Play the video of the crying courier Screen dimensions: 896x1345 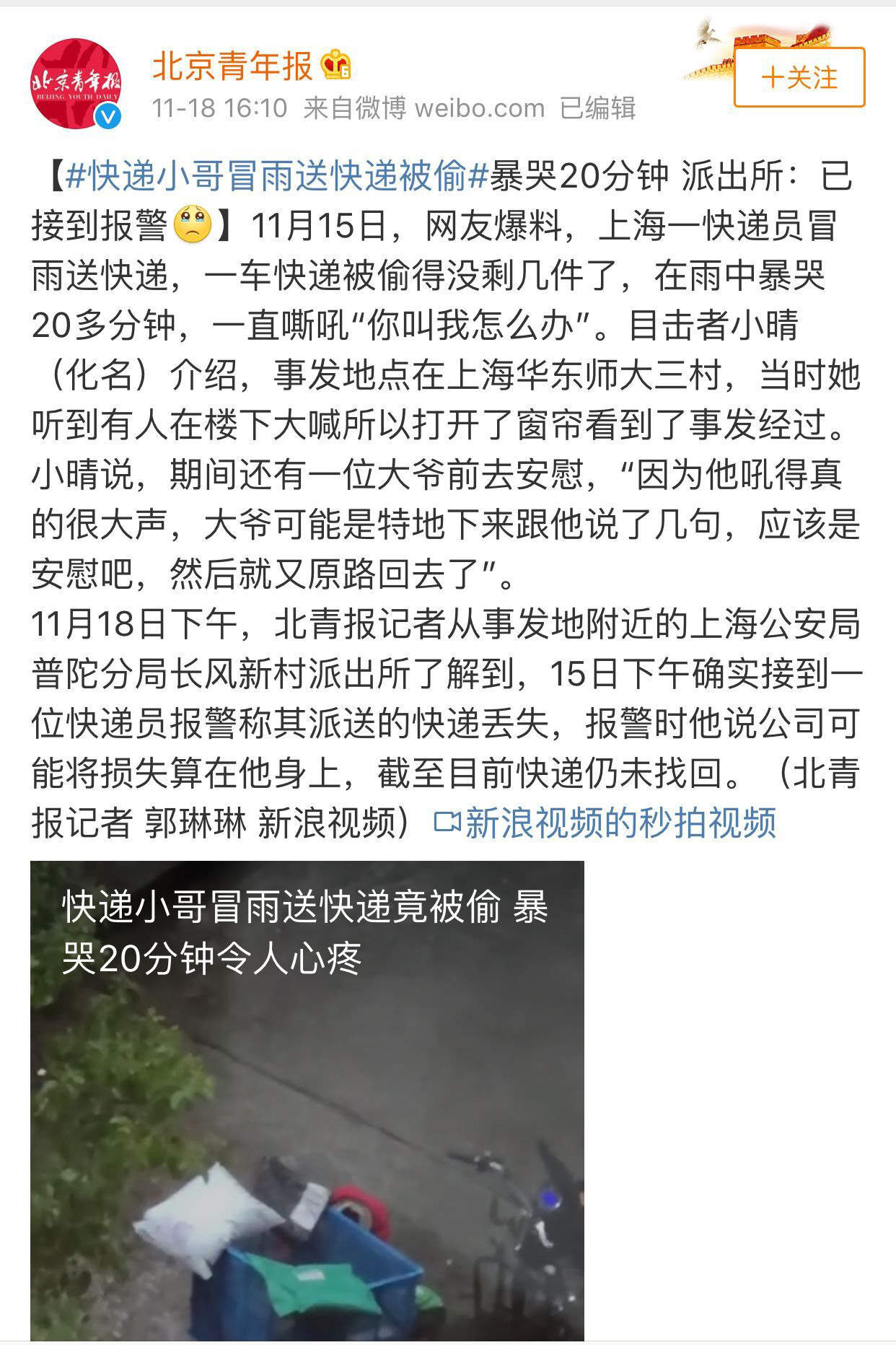tap(307, 1101)
